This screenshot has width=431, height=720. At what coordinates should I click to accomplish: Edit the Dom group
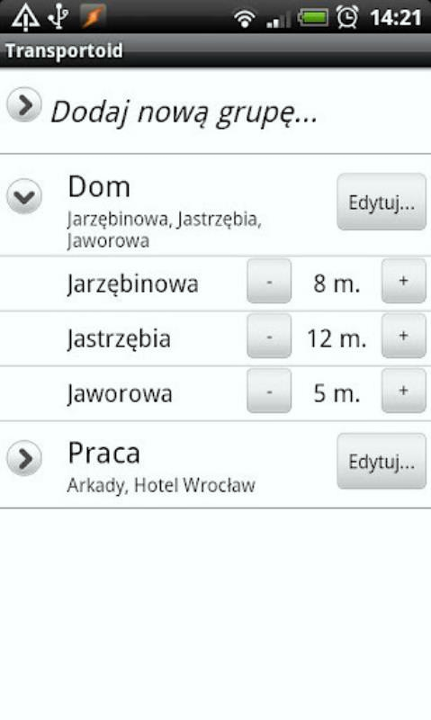pos(381,202)
